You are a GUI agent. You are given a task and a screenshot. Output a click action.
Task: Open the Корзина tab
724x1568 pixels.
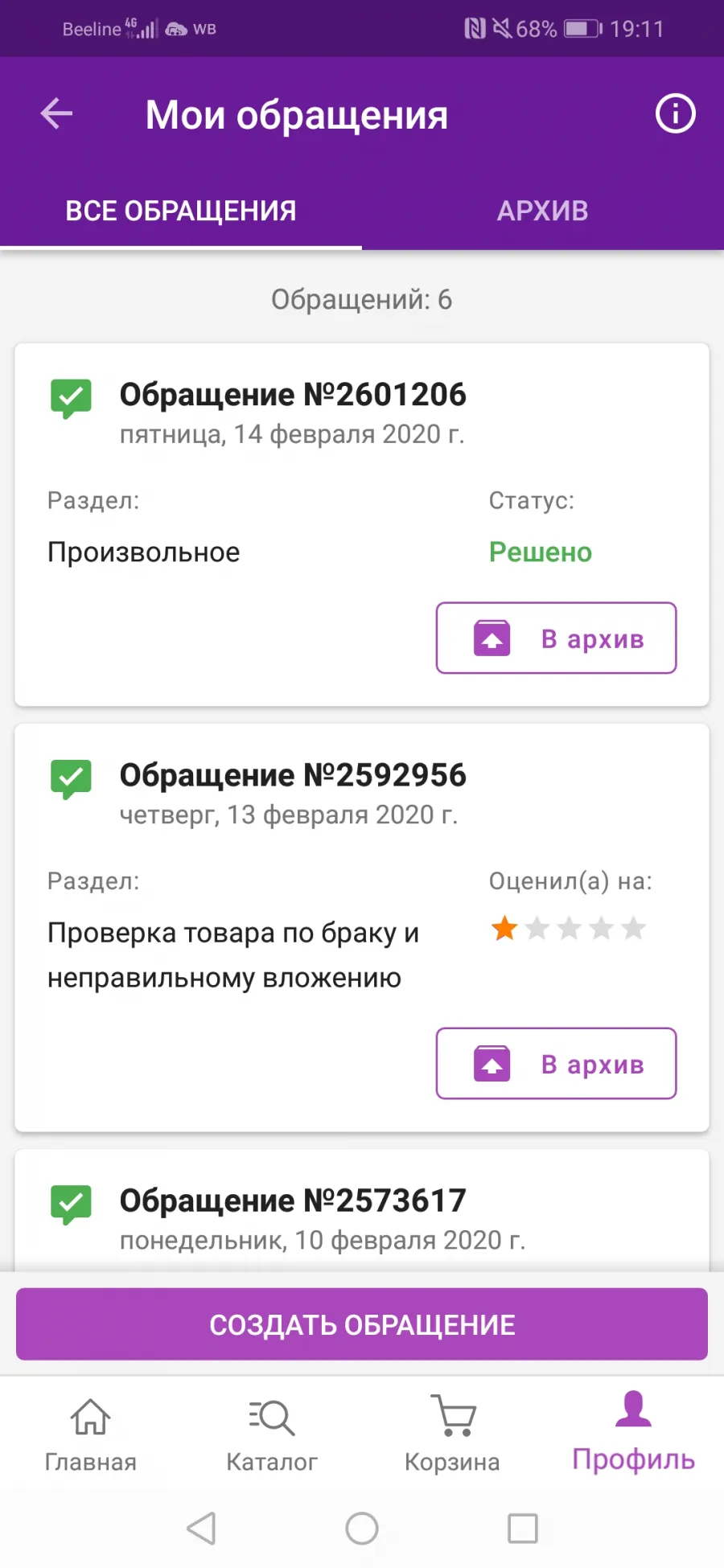452,1435
